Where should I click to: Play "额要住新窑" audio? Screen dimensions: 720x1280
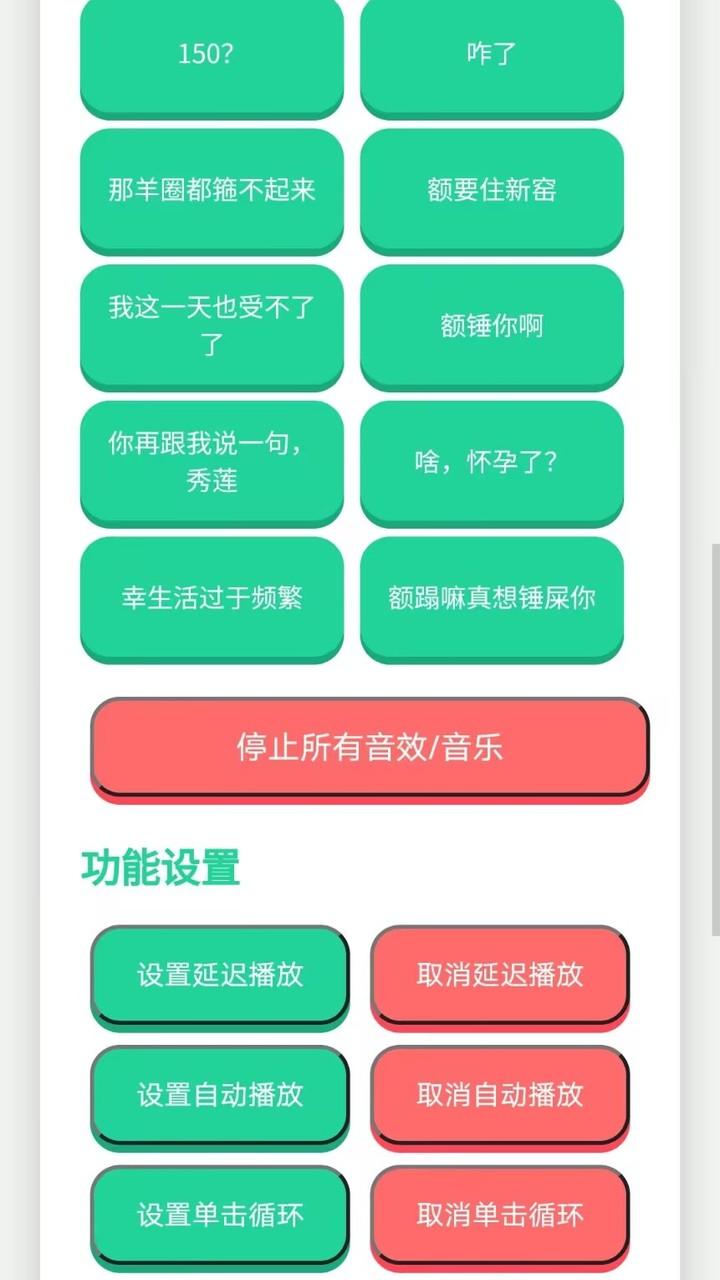tap(491, 190)
